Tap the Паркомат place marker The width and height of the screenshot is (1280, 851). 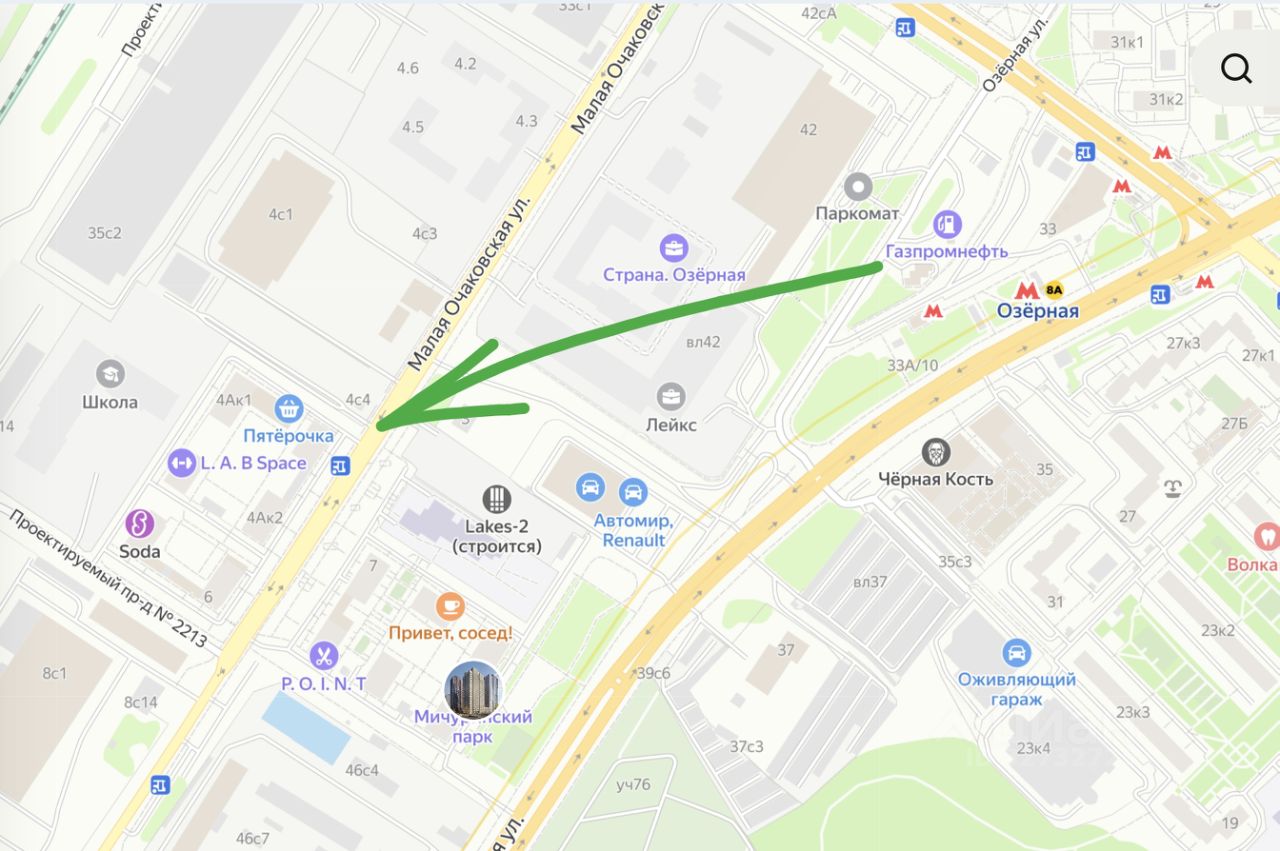858,187
